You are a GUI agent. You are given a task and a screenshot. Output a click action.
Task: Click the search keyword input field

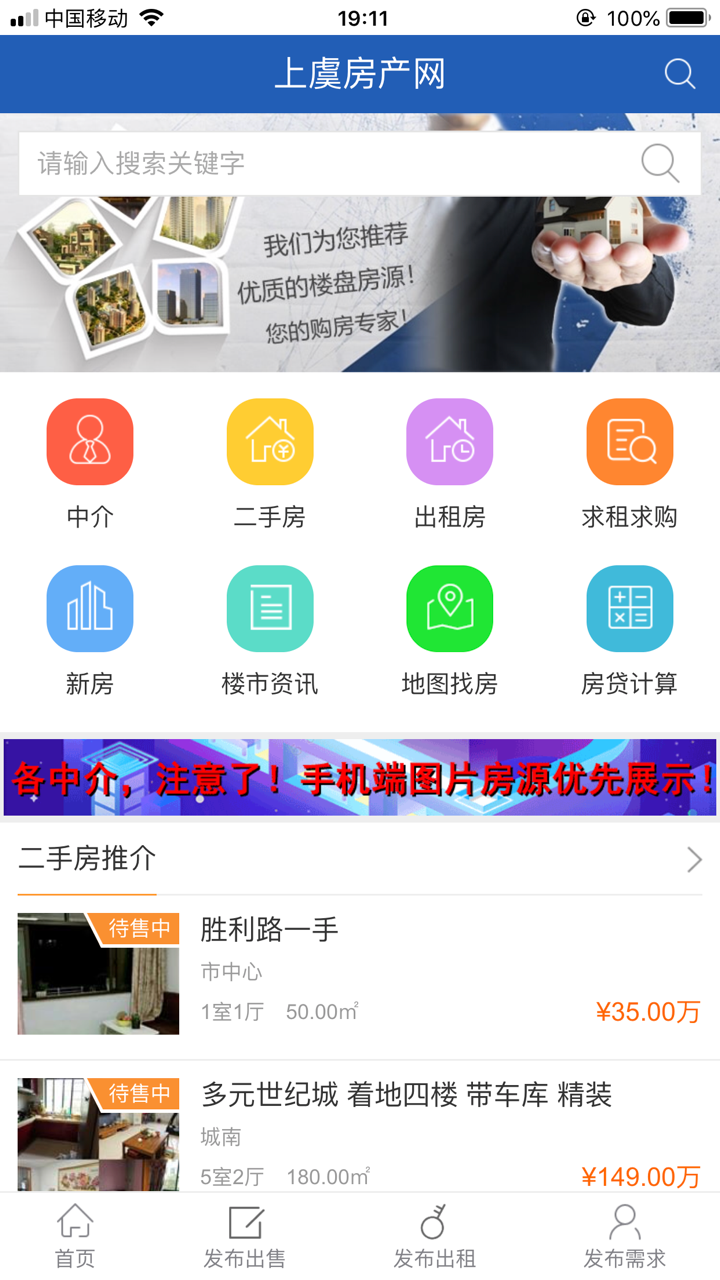coord(300,161)
